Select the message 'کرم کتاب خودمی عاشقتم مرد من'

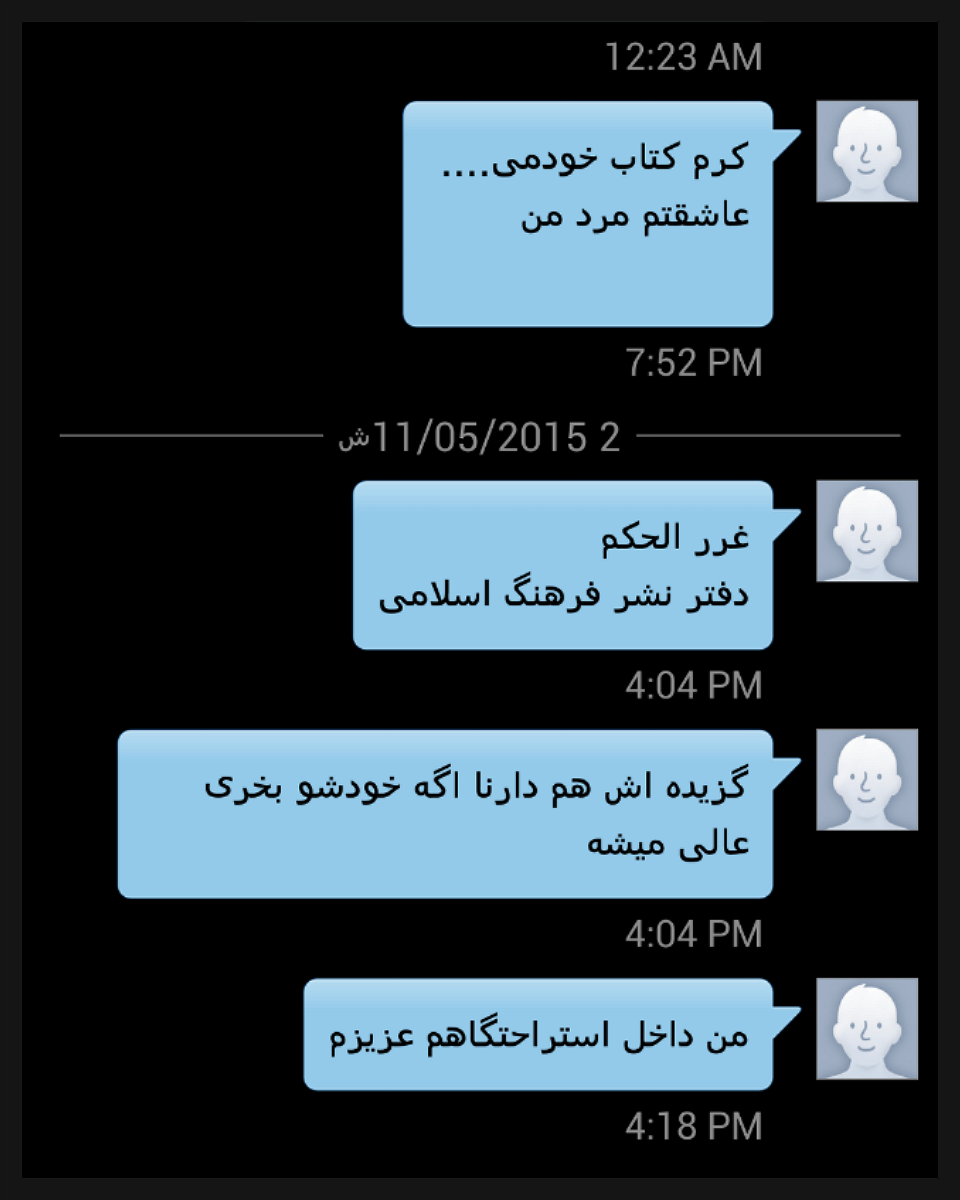tap(588, 214)
